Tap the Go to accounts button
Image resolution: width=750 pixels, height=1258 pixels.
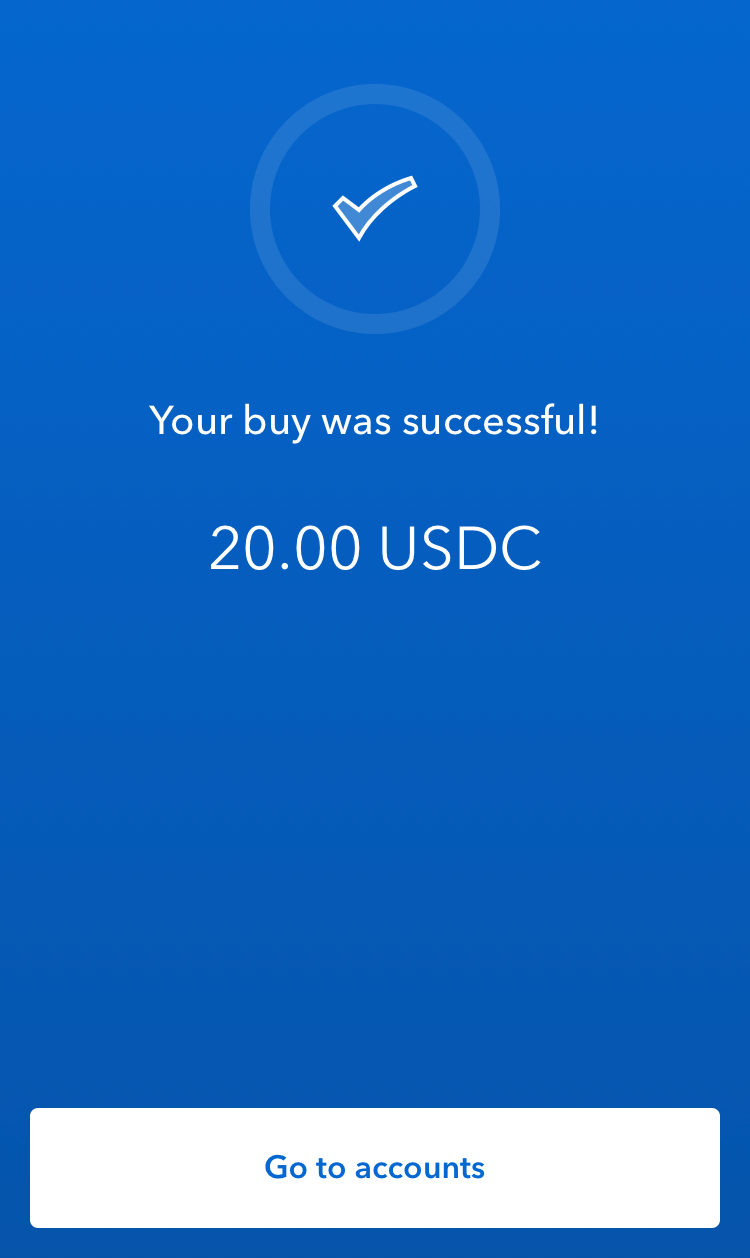coord(375,1167)
